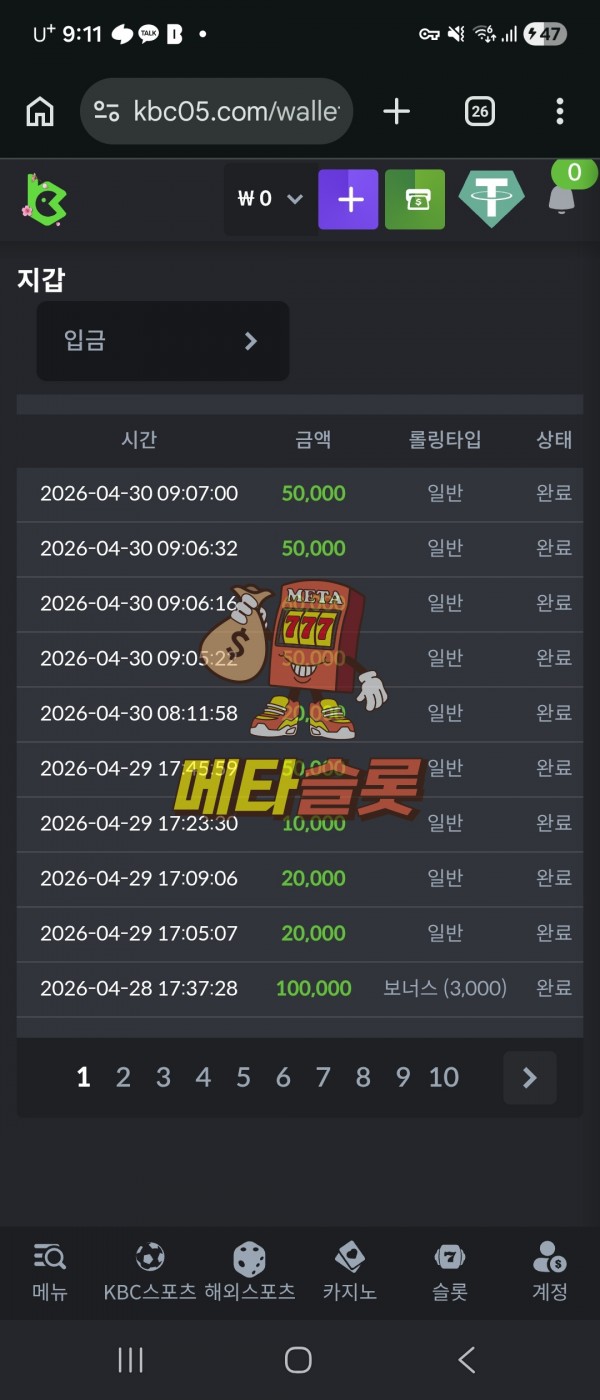This screenshot has width=600, height=1400.
Task: Switch to the KBC스포츠 tab
Action: click(x=150, y=1272)
